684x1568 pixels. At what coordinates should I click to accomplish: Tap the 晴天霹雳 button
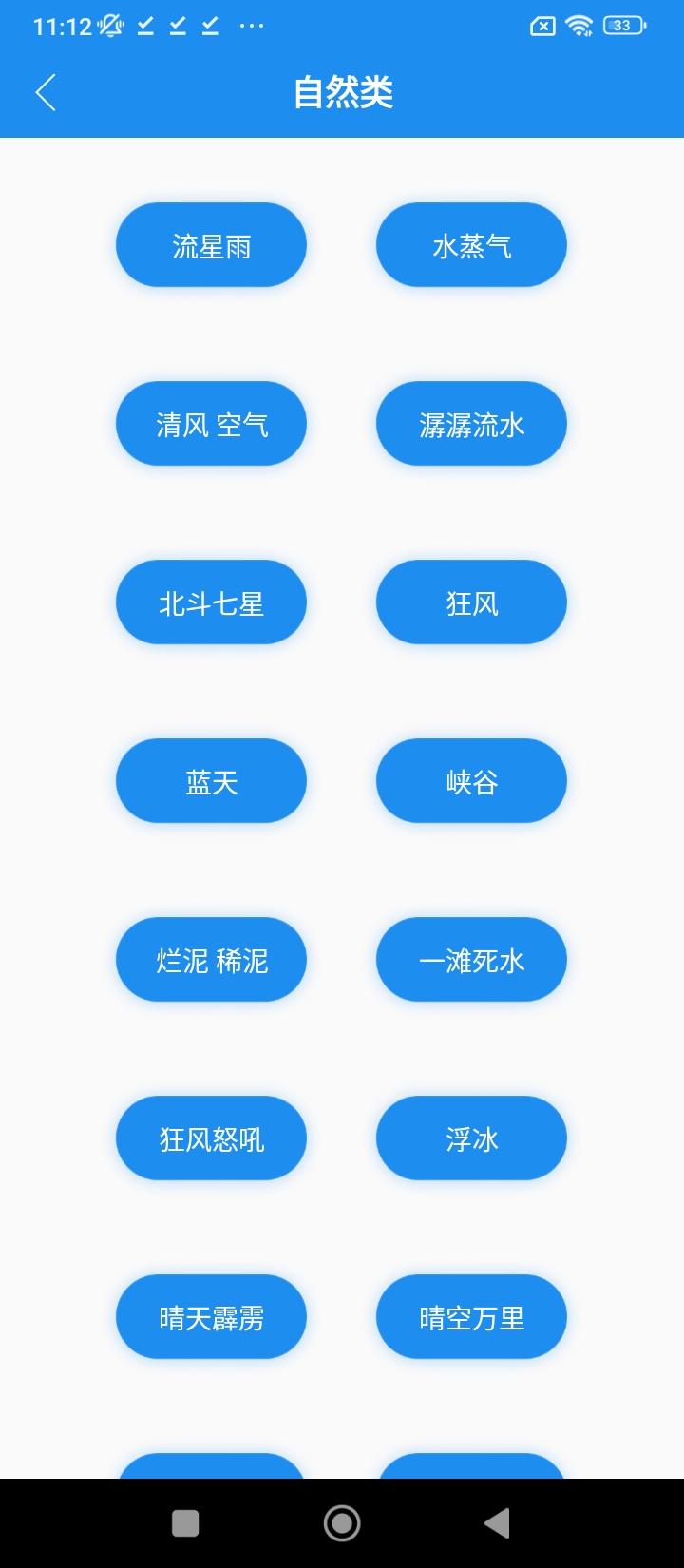point(211,1316)
